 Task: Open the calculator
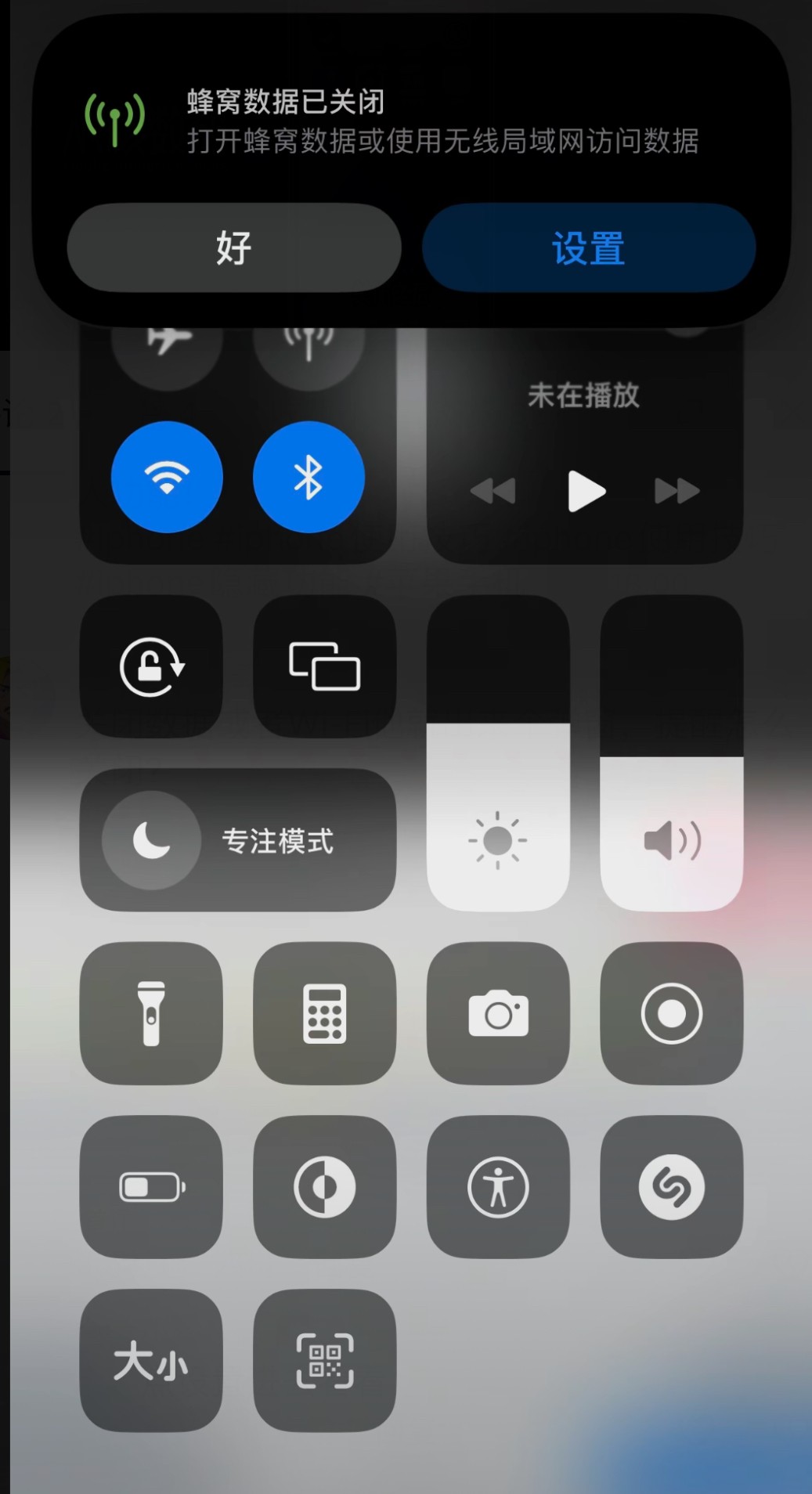pos(324,1013)
